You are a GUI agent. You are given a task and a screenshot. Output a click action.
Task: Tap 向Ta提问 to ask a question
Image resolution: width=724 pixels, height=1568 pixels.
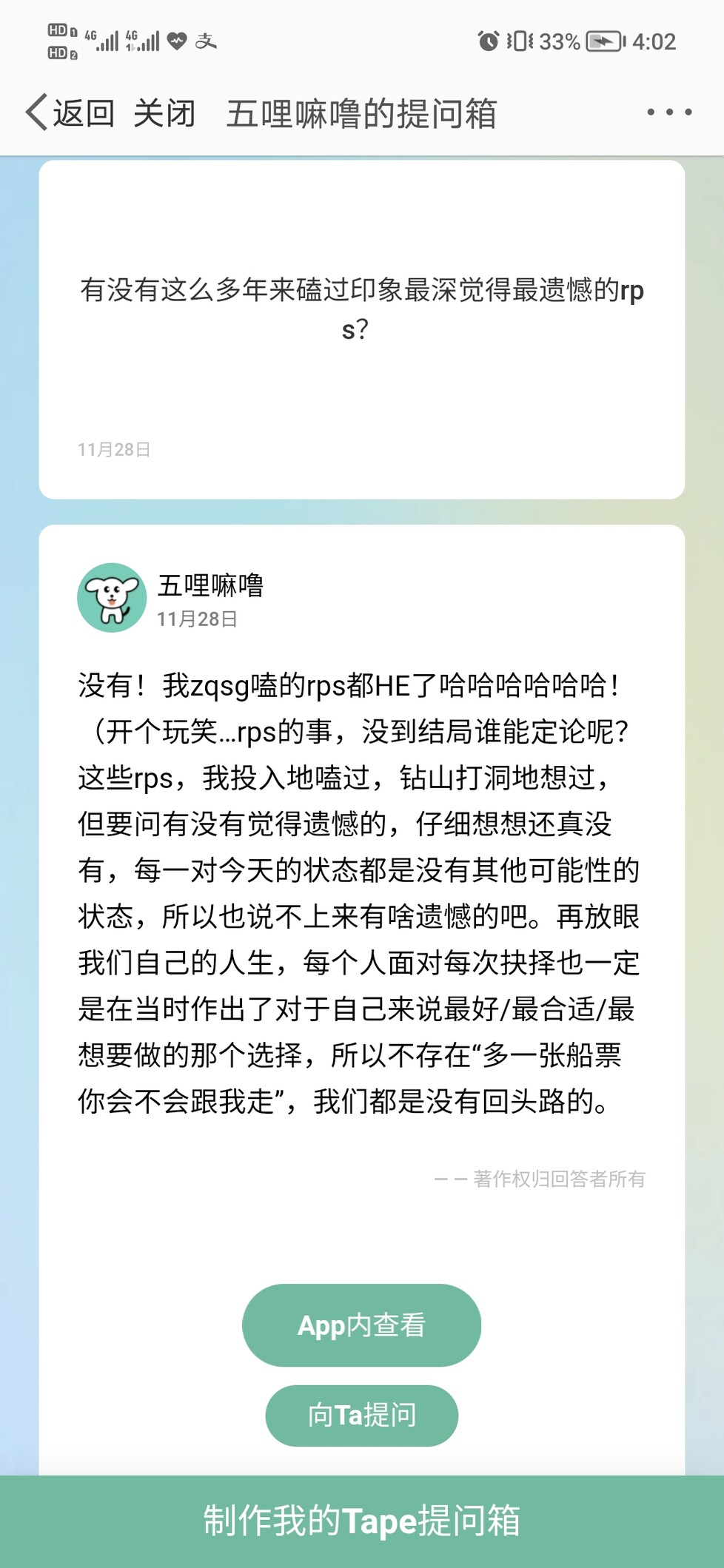[361, 1416]
